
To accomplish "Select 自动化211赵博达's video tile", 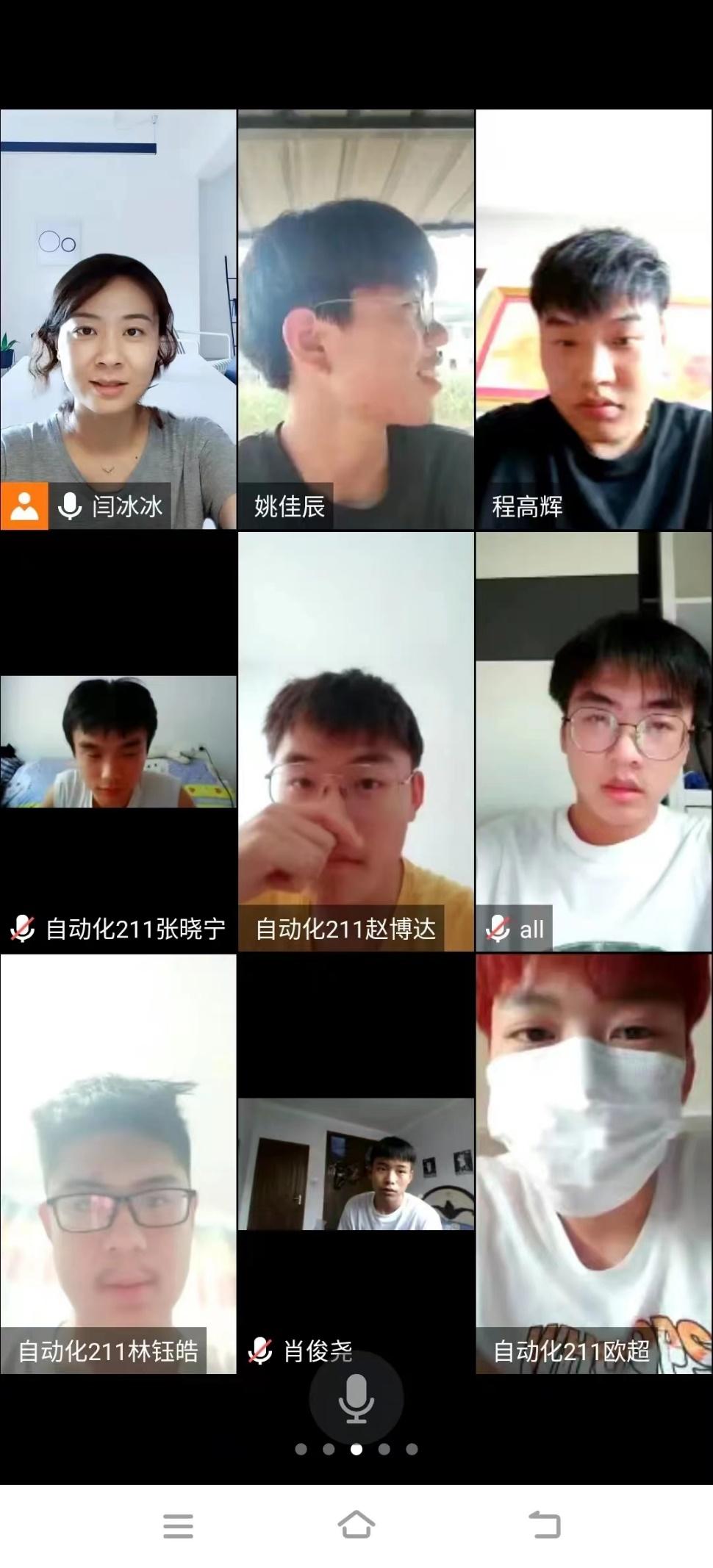I will pyautogui.click(x=356, y=741).
